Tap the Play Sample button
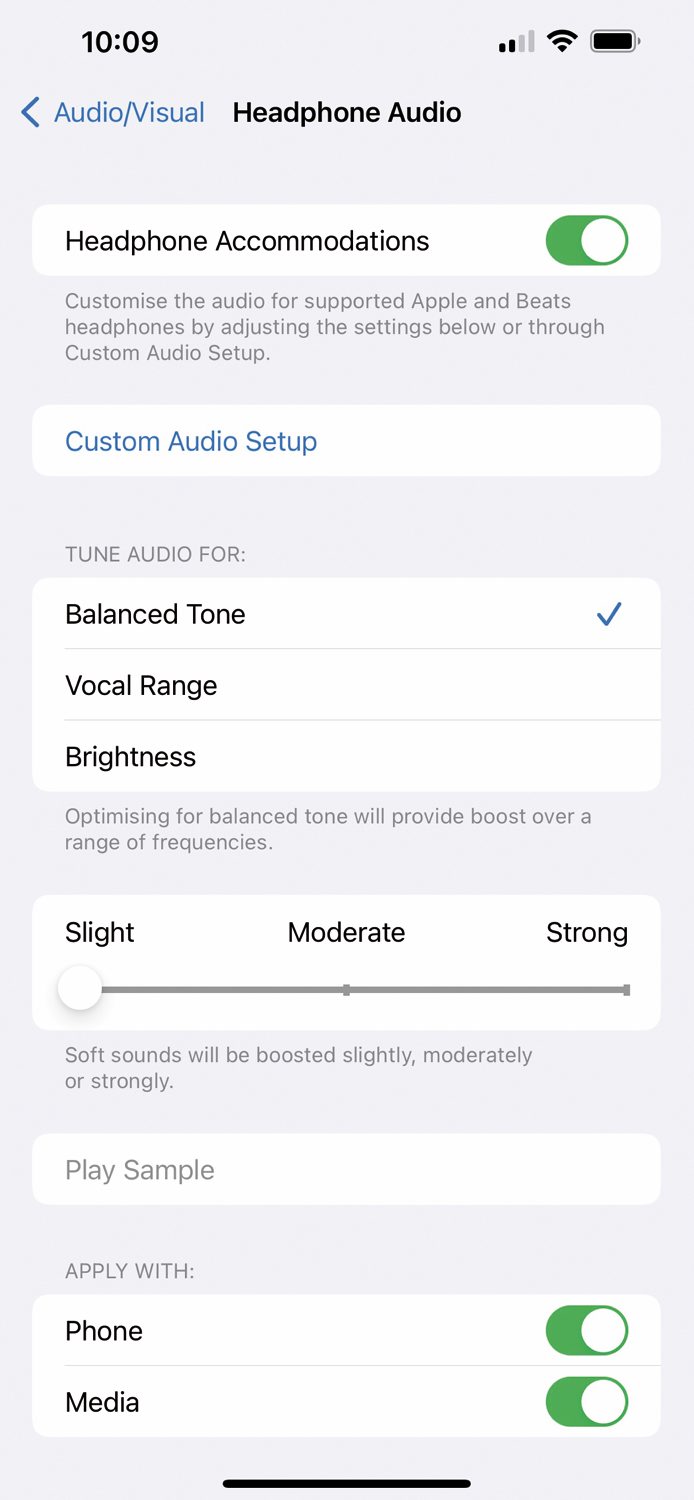694x1500 pixels. (x=346, y=1169)
